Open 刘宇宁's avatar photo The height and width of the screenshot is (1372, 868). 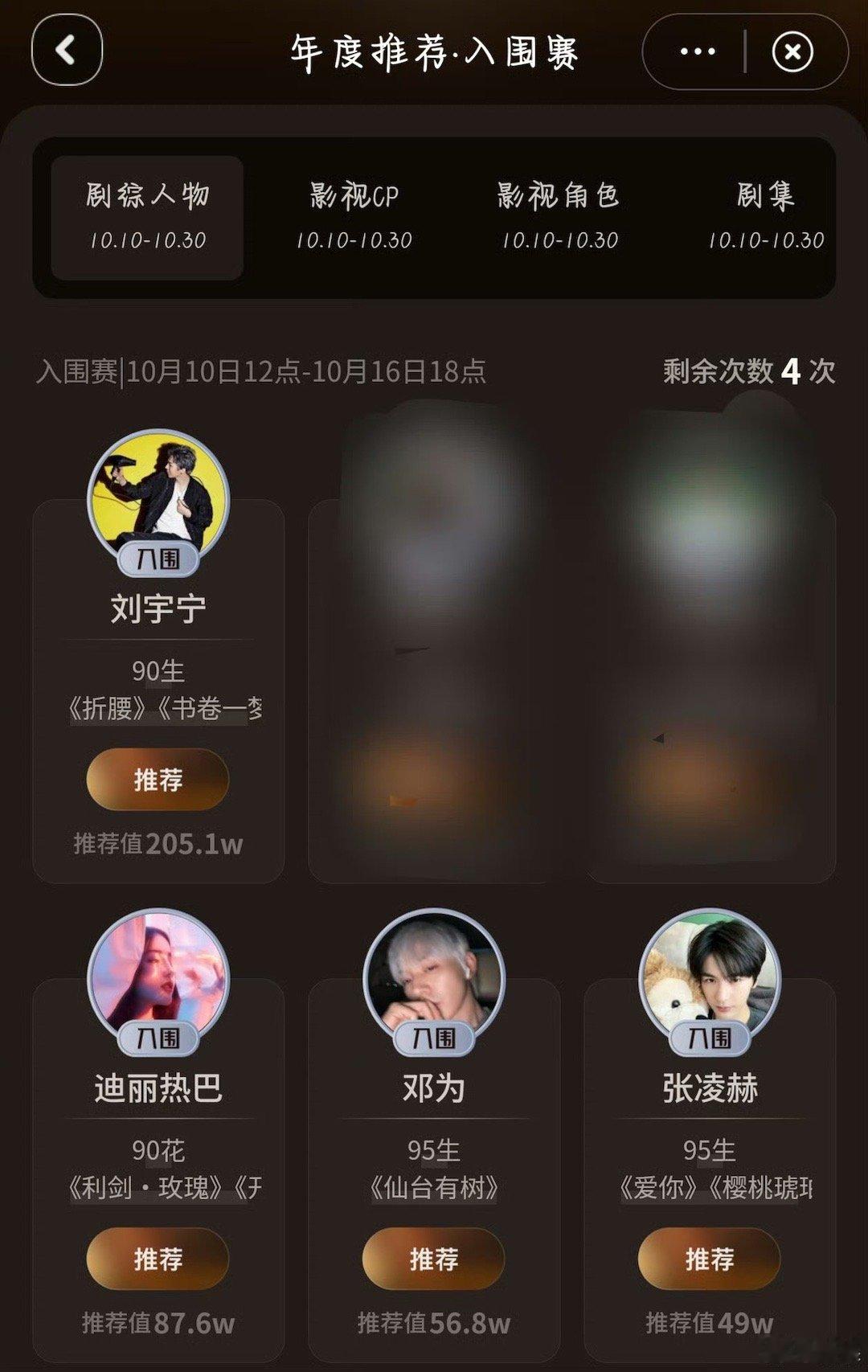tap(157, 498)
